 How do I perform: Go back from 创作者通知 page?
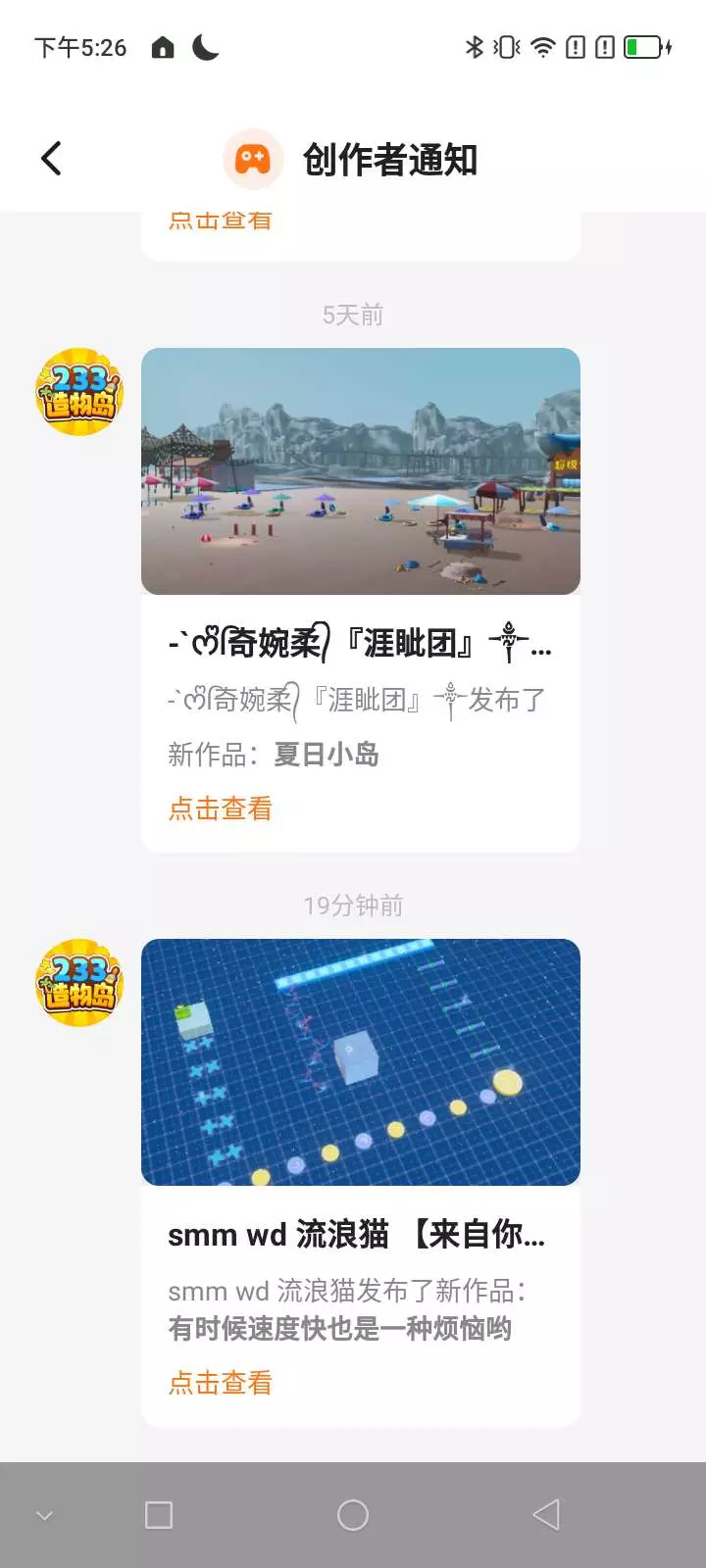(x=52, y=159)
